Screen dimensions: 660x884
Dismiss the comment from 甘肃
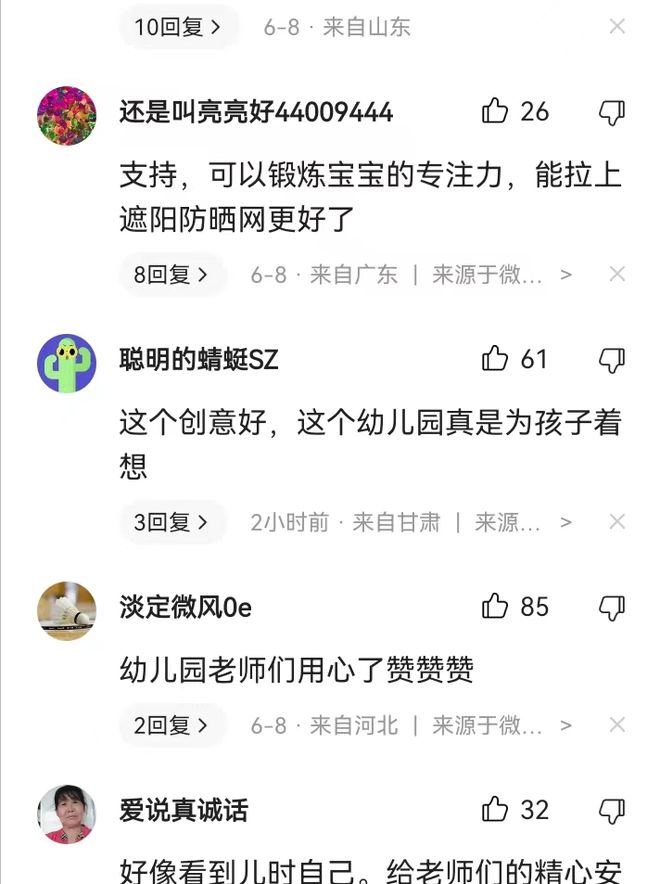coord(617,522)
